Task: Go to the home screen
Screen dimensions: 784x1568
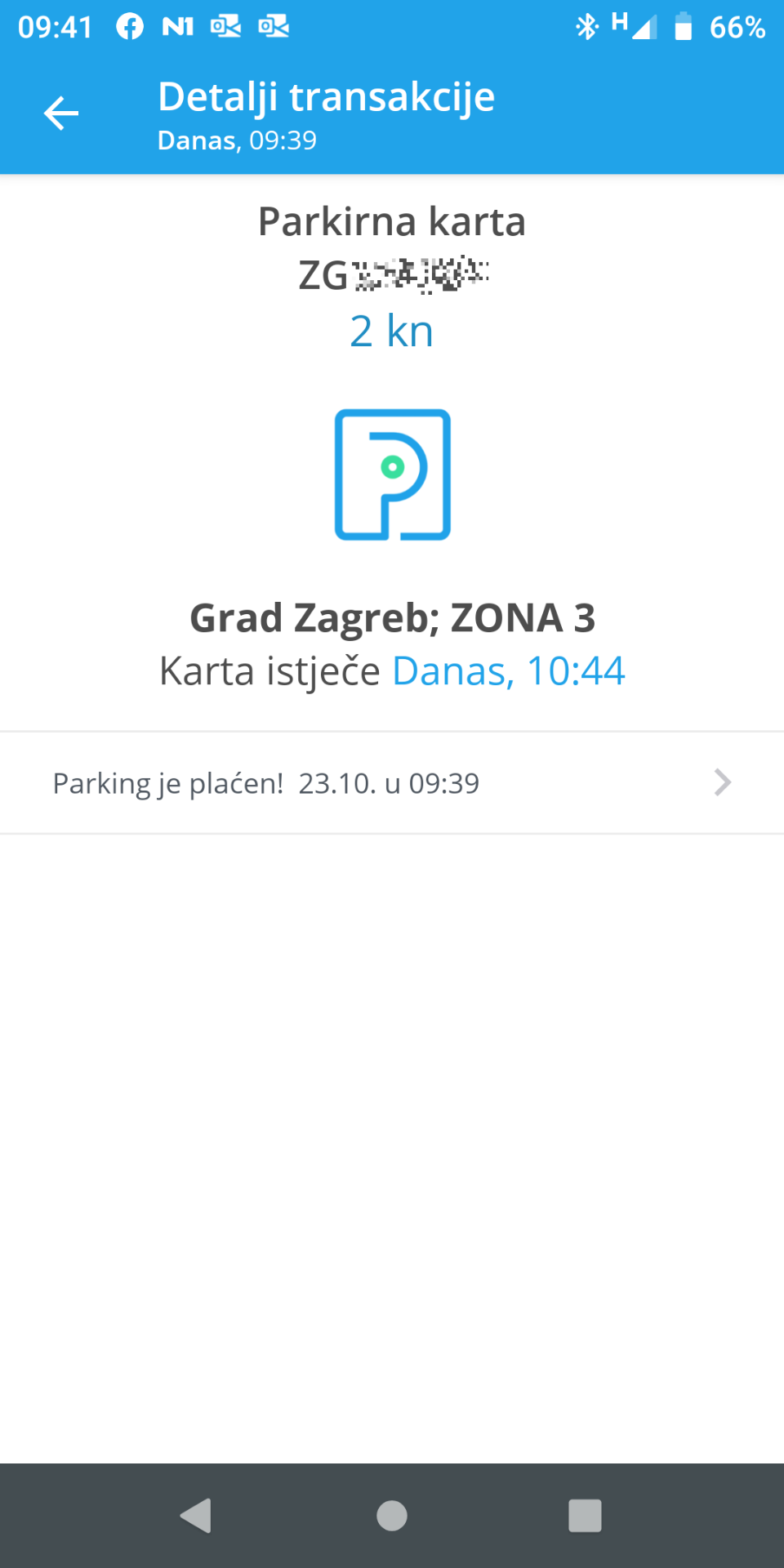Action: tap(392, 1516)
